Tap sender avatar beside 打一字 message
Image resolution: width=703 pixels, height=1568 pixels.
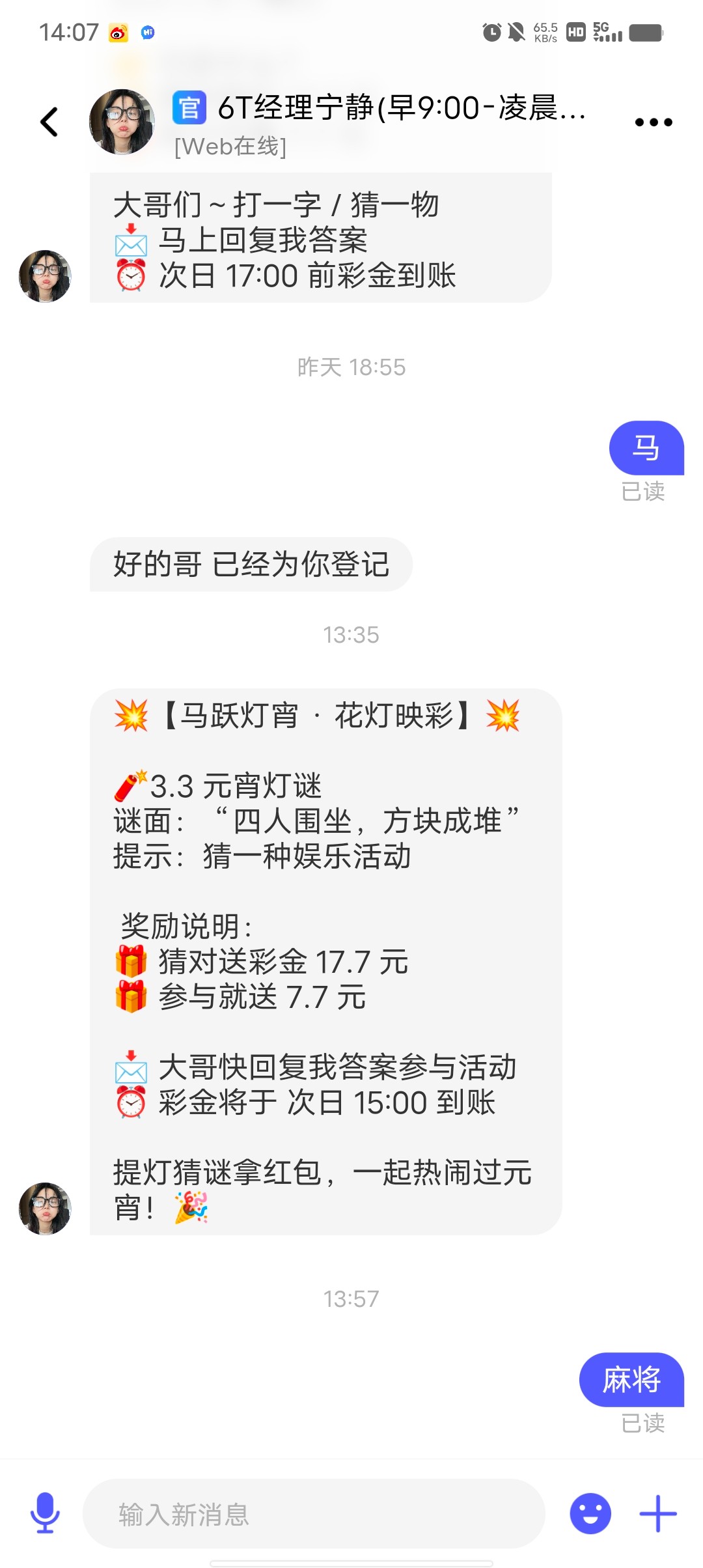point(45,276)
